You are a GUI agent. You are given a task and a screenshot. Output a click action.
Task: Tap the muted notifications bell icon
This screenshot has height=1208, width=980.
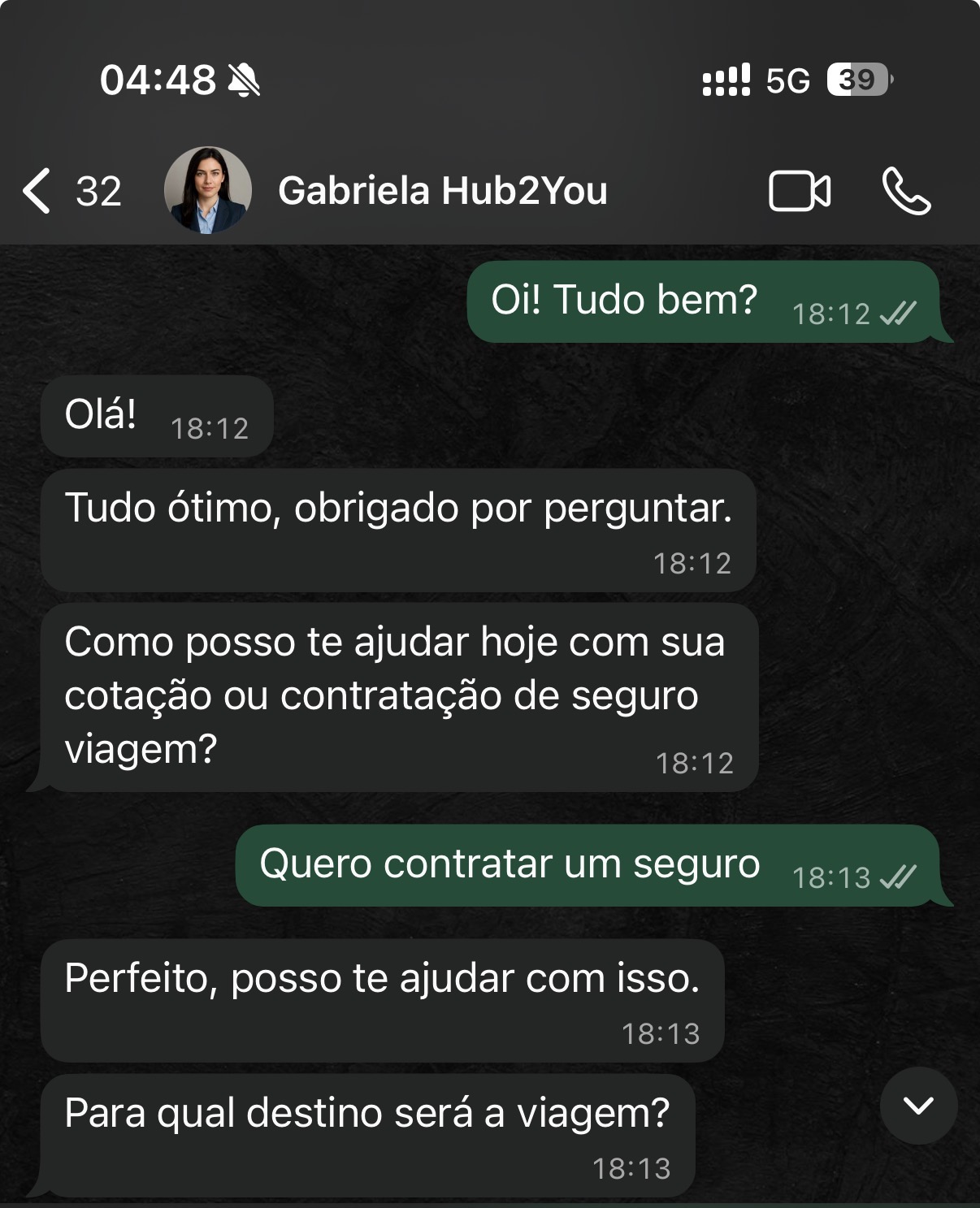click(x=242, y=79)
